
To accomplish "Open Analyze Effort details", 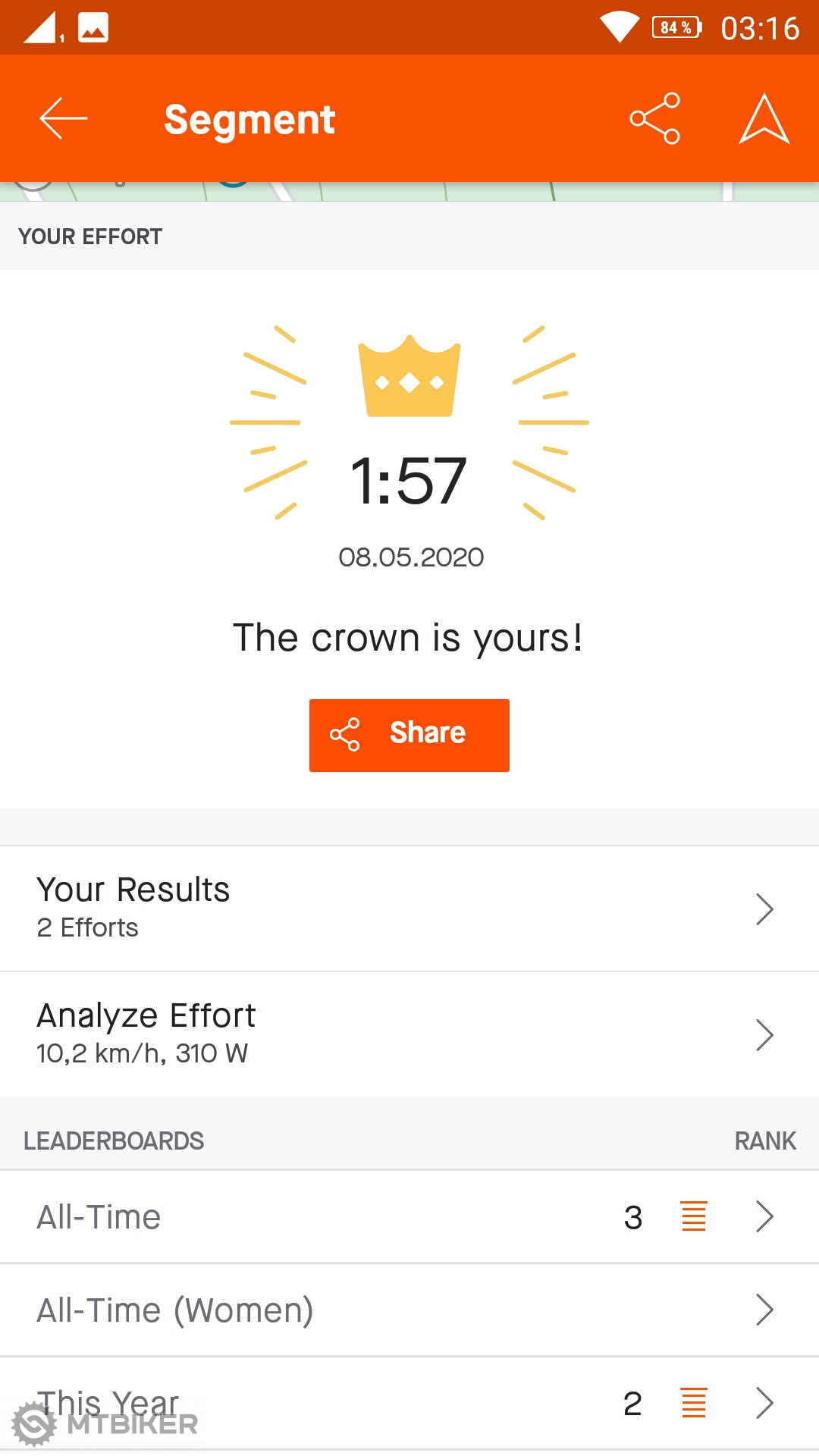I will [409, 1034].
